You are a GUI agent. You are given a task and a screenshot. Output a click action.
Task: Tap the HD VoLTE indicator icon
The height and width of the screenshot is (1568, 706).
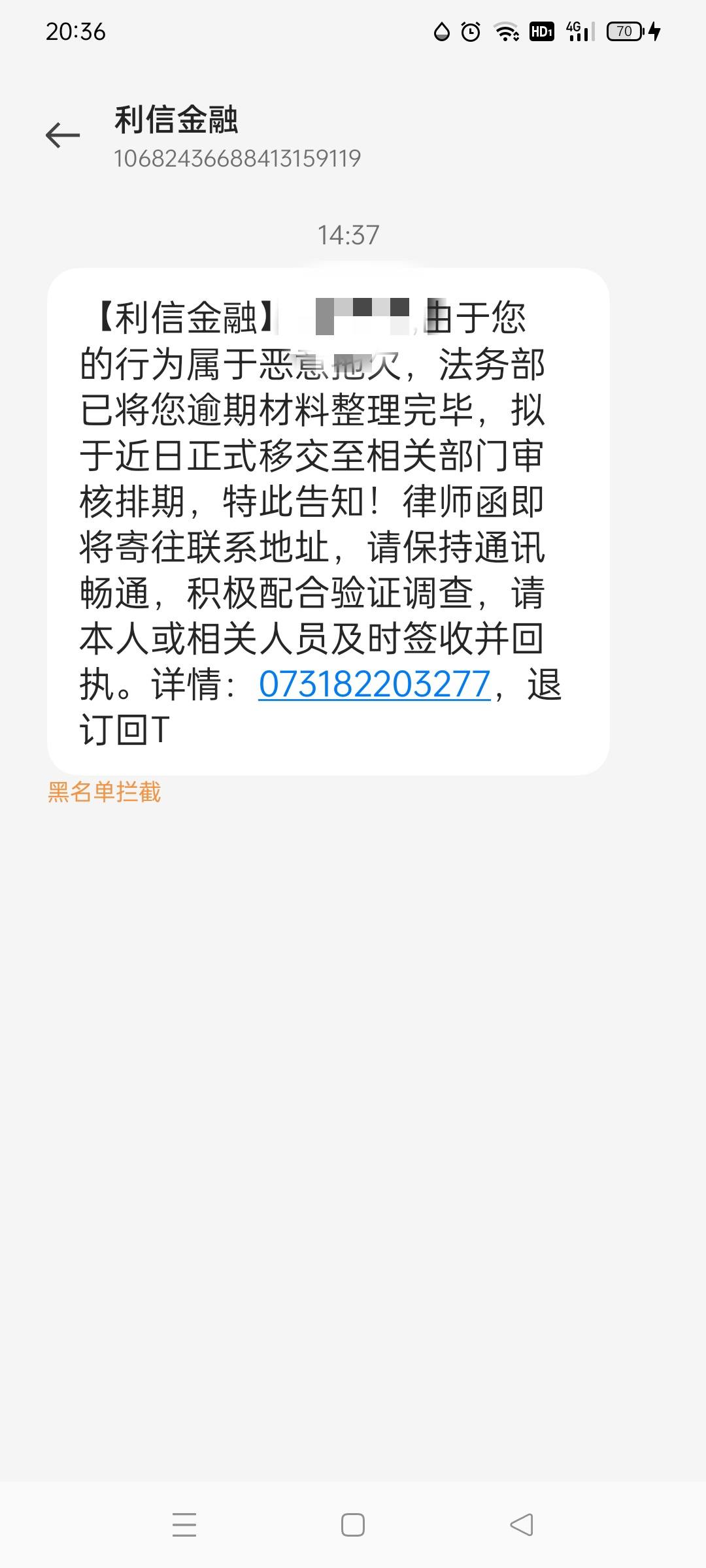(x=542, y=30)
